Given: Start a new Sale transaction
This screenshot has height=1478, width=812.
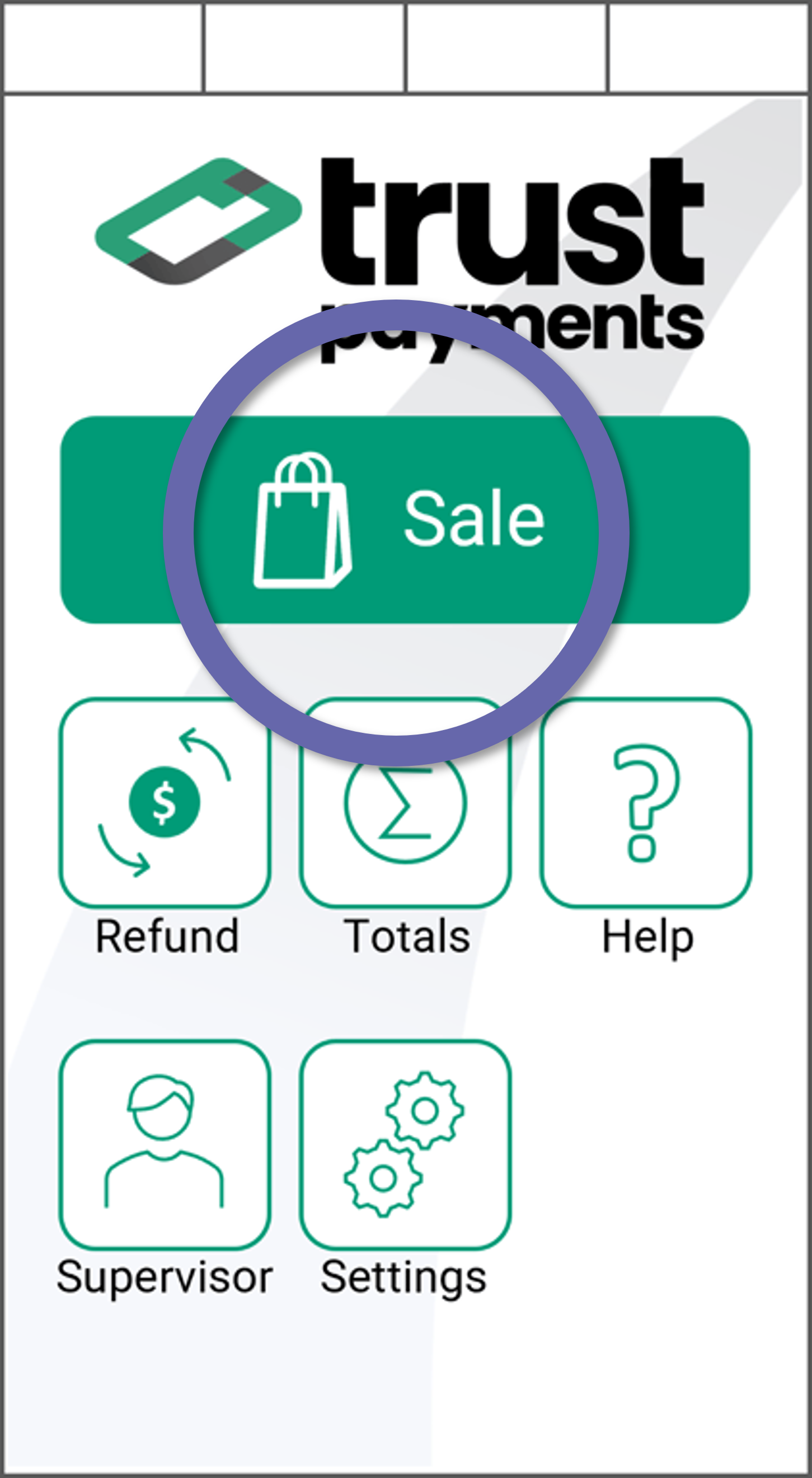Looking at the screenshot, I should [405, 520].
